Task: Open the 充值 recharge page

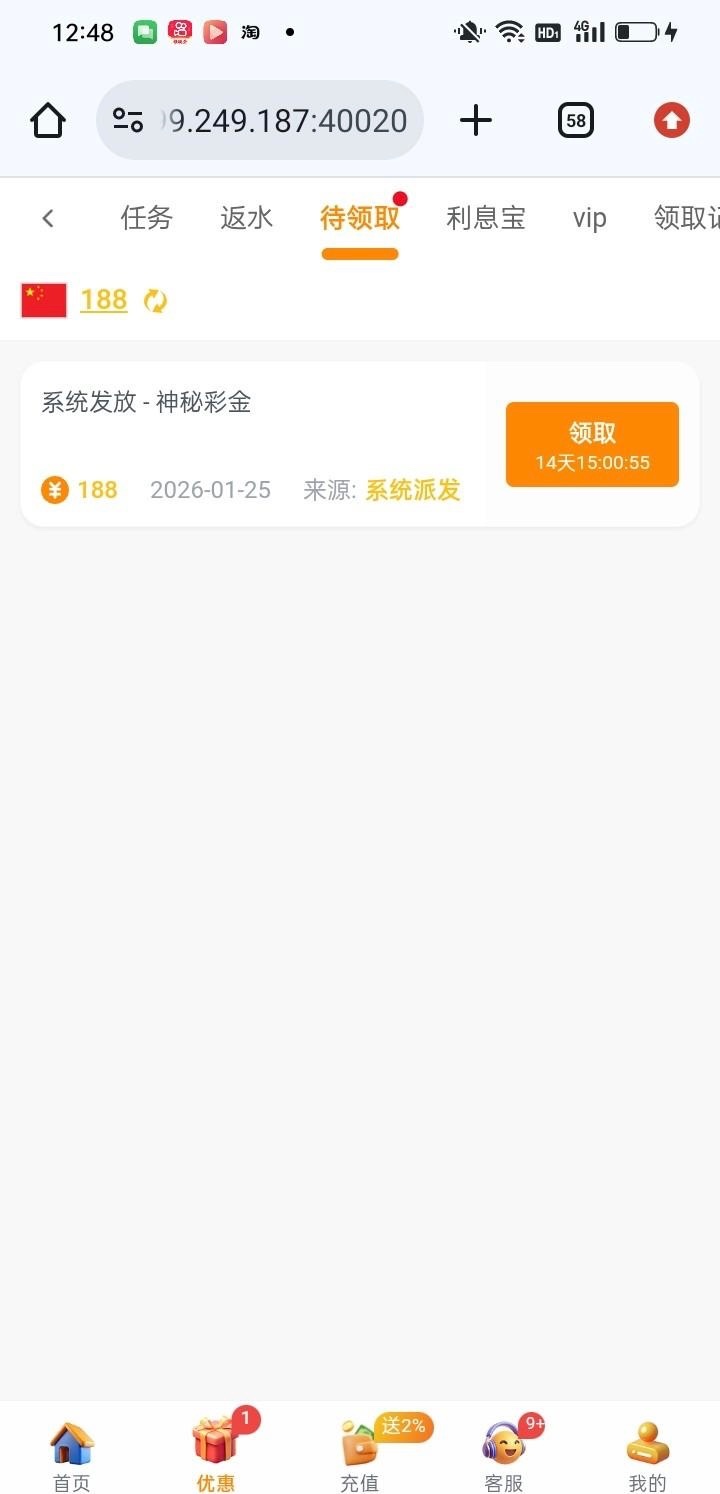Action: (360, 1456)
